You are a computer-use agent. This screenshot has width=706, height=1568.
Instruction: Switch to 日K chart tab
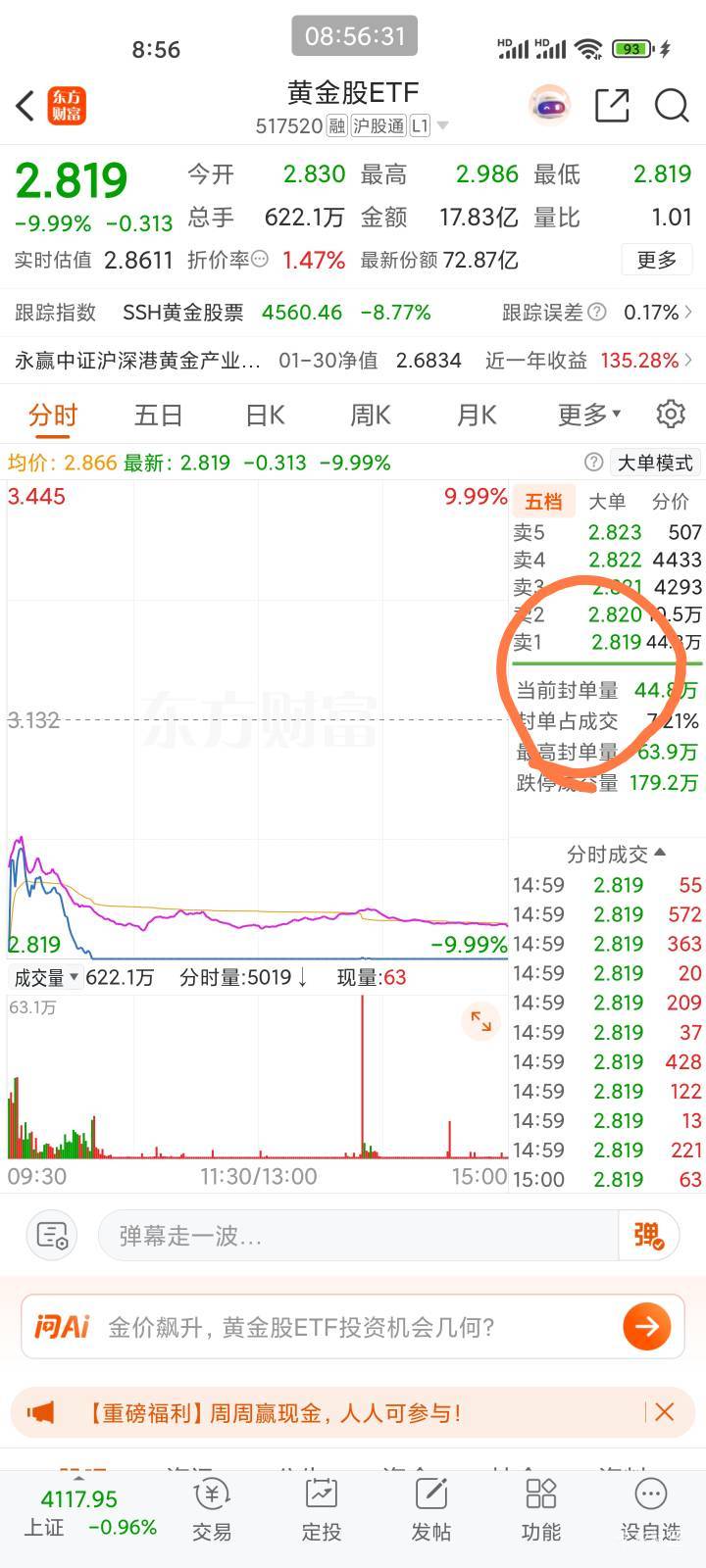coord(265,416)
